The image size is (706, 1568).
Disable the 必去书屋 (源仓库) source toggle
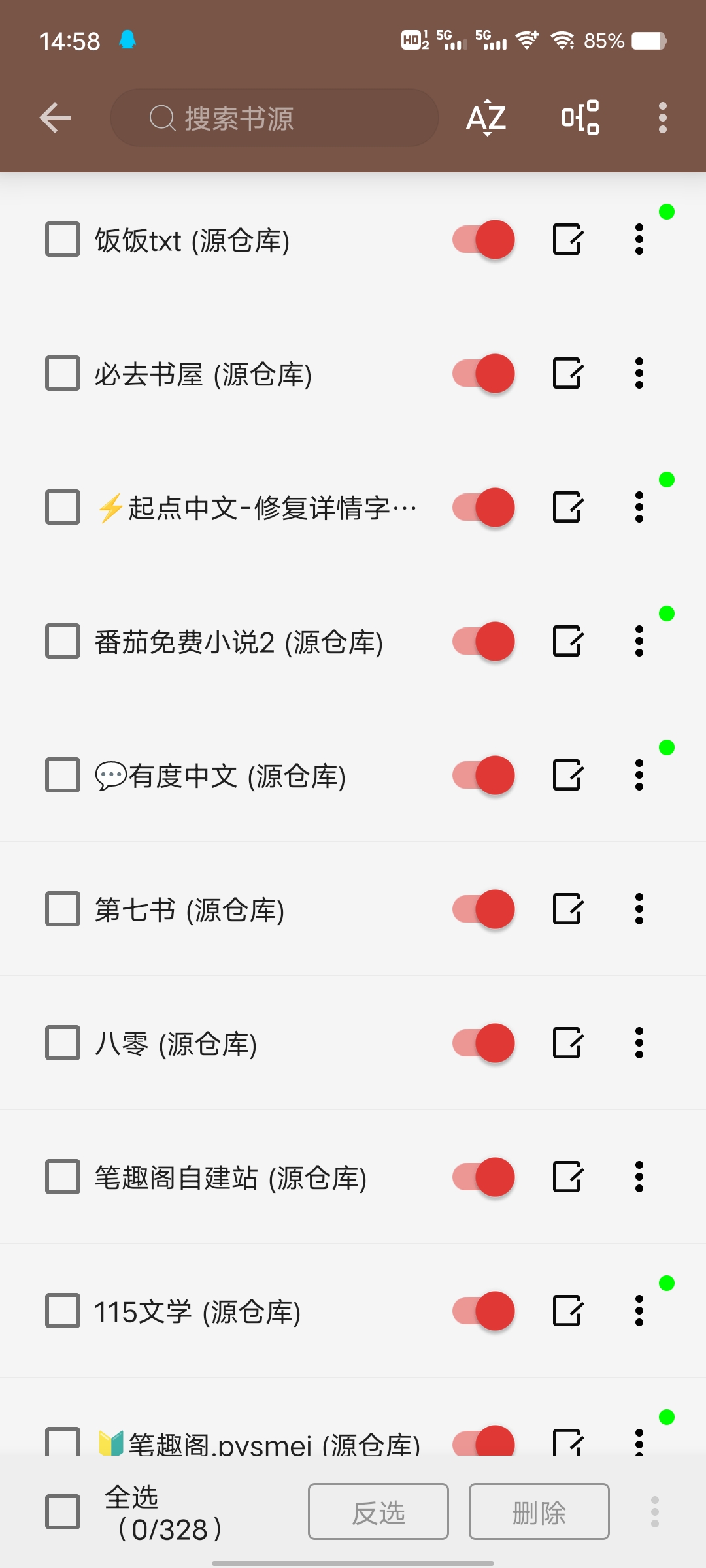(484, 373)
